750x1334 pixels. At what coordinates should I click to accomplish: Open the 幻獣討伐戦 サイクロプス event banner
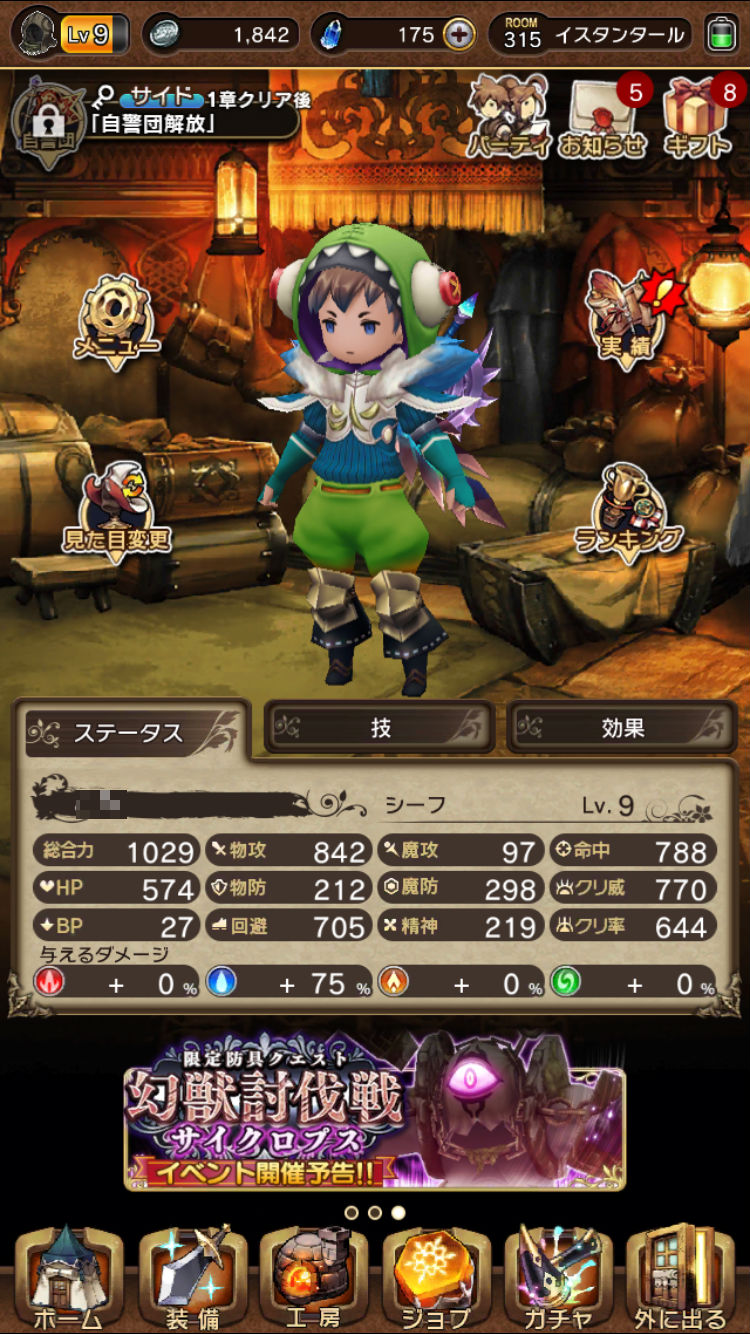(x=375, y=1113)
